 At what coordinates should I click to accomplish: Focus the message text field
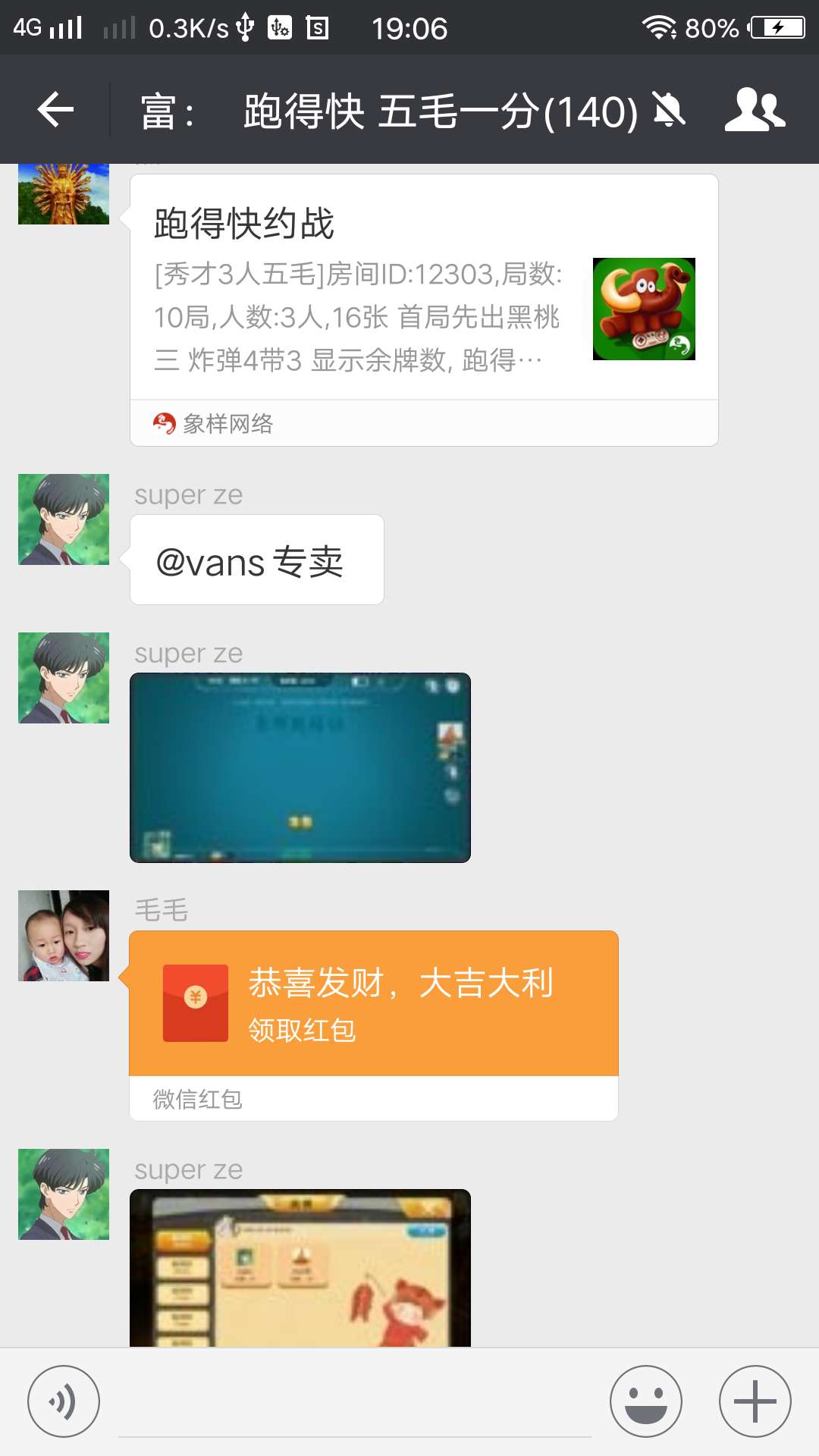pyautogui.click(x=355, y=1403)
